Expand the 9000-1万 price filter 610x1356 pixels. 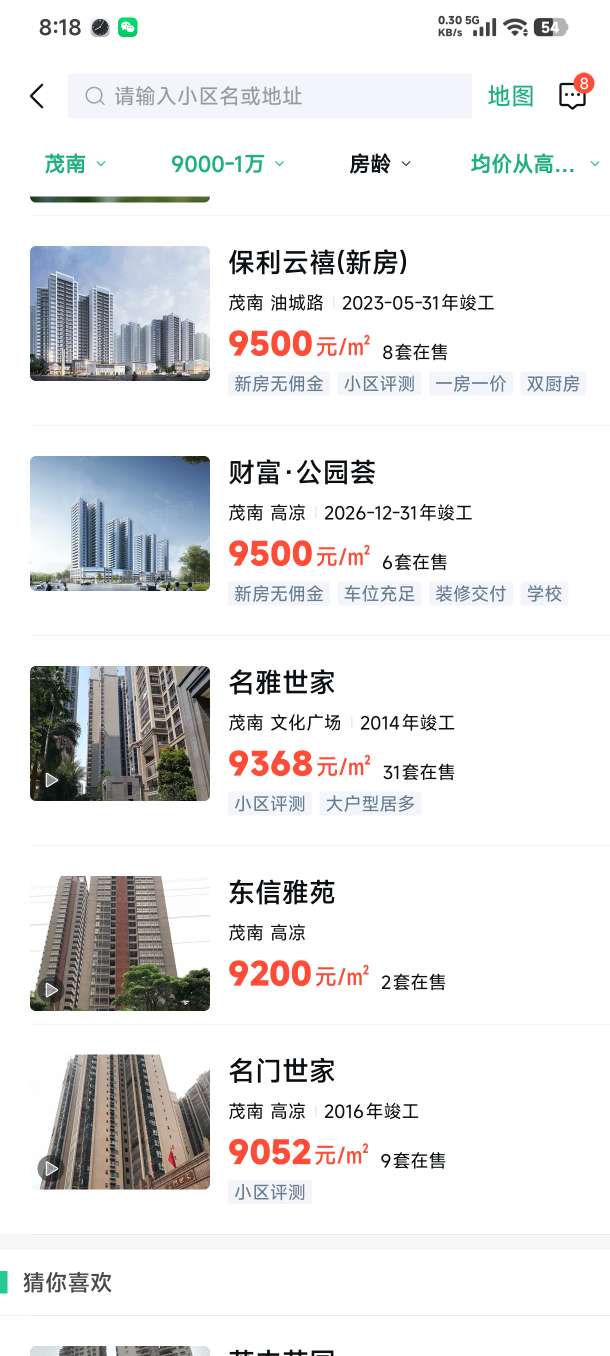point(227,164)
